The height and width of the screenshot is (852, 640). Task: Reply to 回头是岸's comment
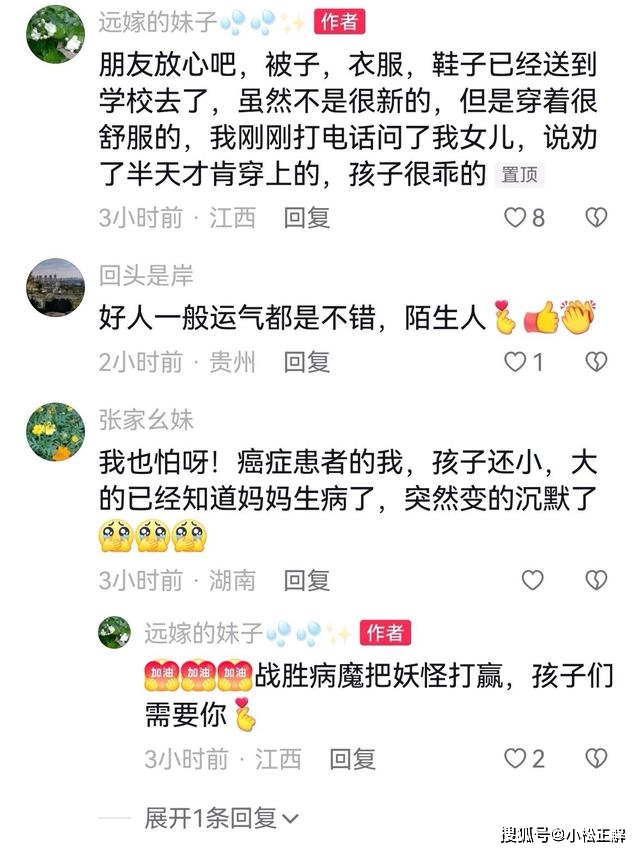[x=307, y=361]
